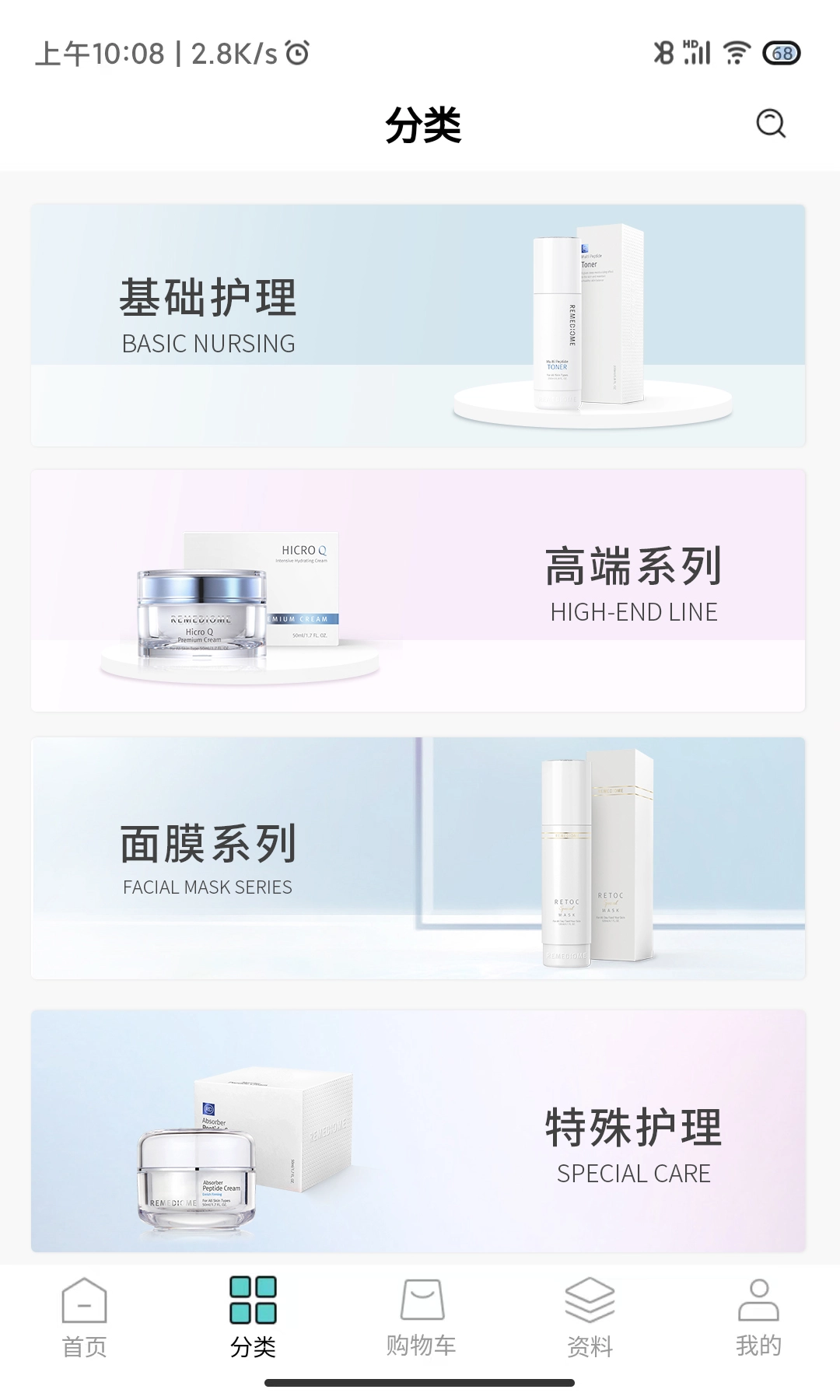
Task: Open the 高端系列 HIGH-END LINE category banner
Action: [420, 589]
